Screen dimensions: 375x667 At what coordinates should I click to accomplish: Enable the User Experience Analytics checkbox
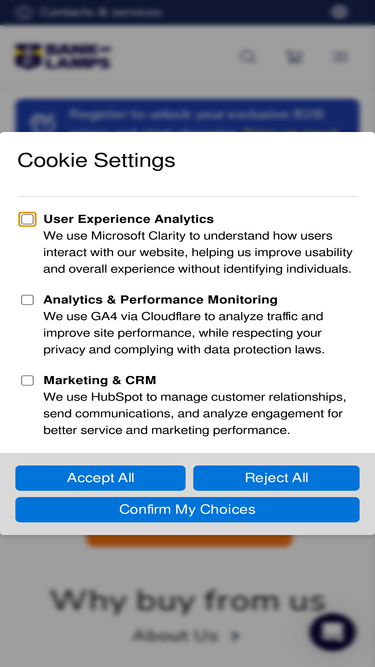[x=27, y=219]
